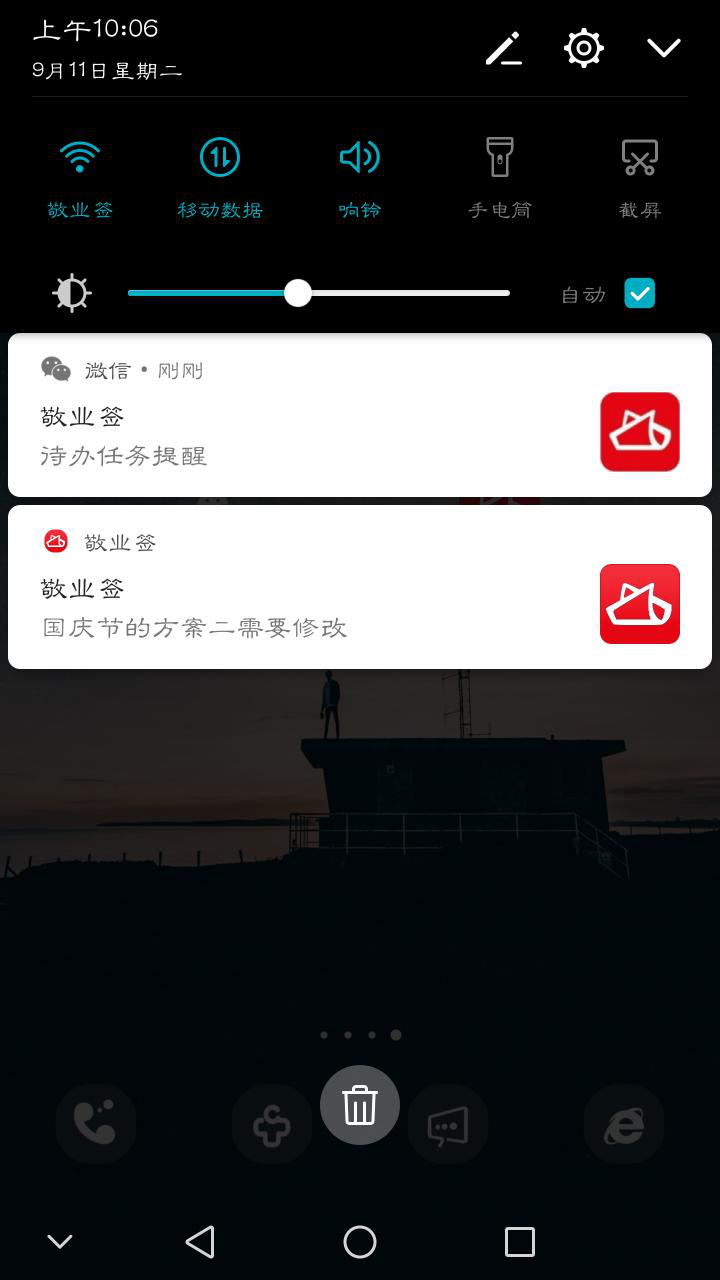Go to the home screen
The width and height of the screenshot is (720, 1280).
click(360, 1242)
